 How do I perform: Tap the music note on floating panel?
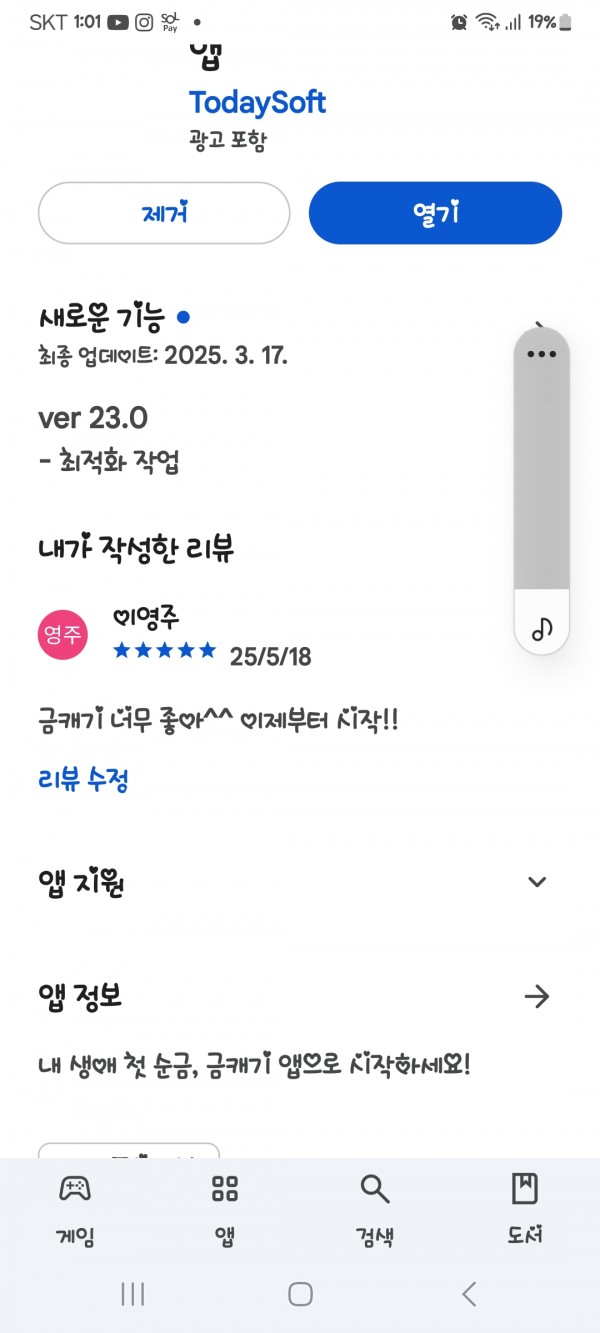541,627
